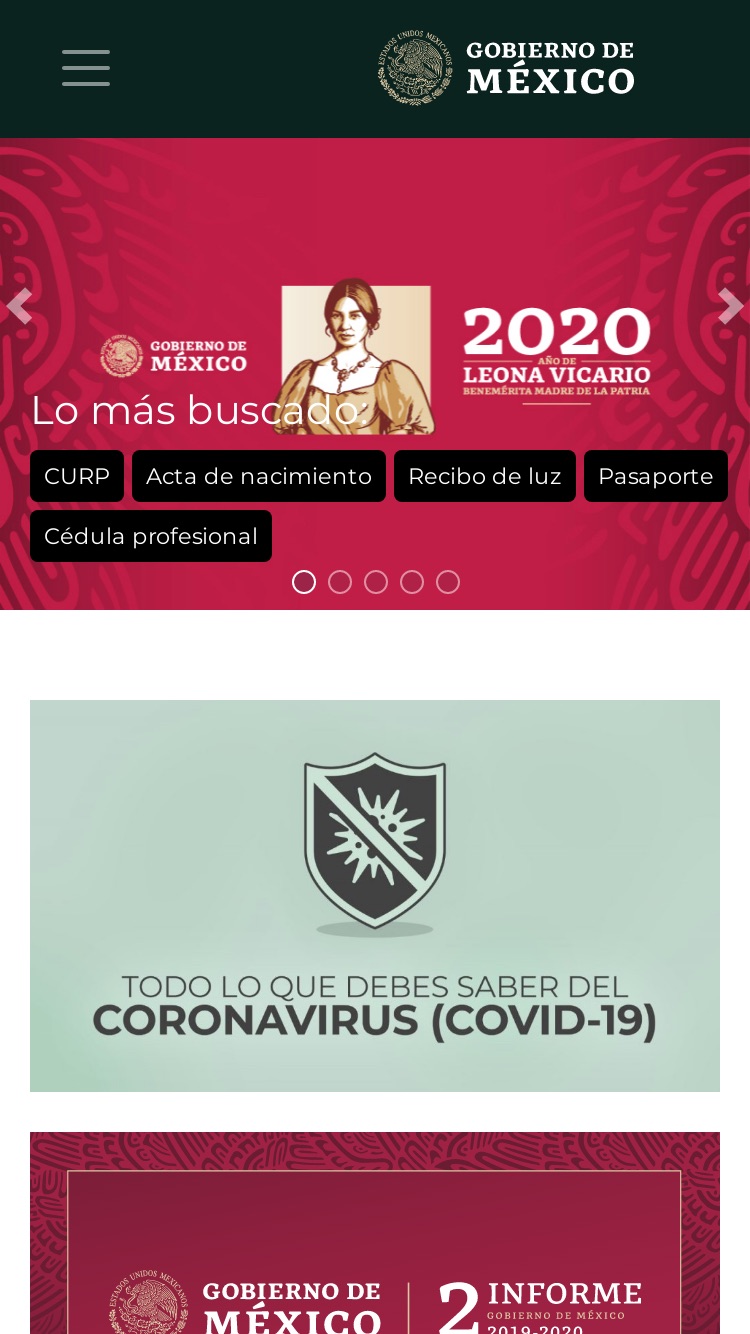
Task: Choose the Pasaporte shortcut
Action: 656,476
